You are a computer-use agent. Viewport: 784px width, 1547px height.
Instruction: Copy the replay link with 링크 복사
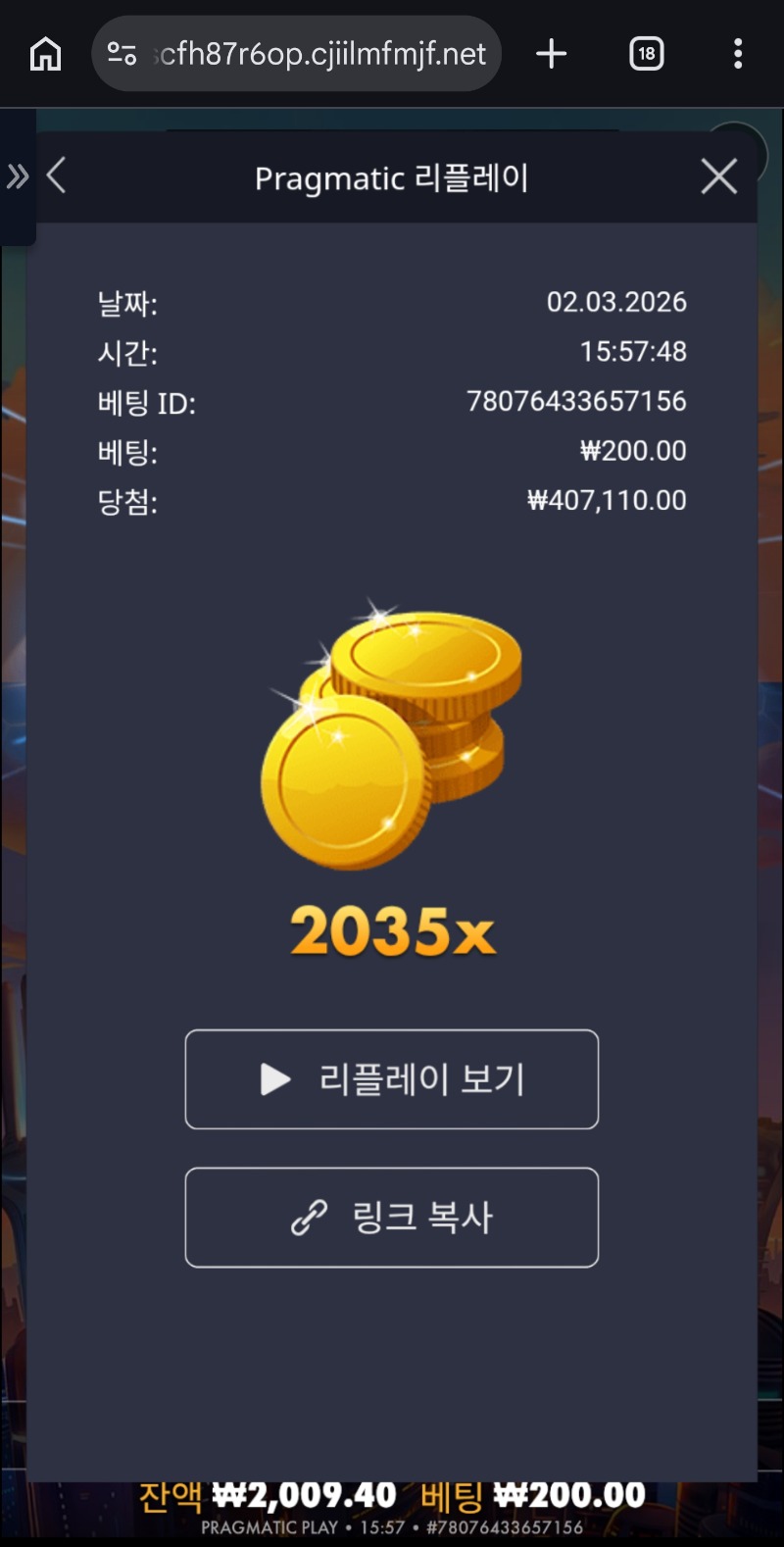pos(391,1217)
